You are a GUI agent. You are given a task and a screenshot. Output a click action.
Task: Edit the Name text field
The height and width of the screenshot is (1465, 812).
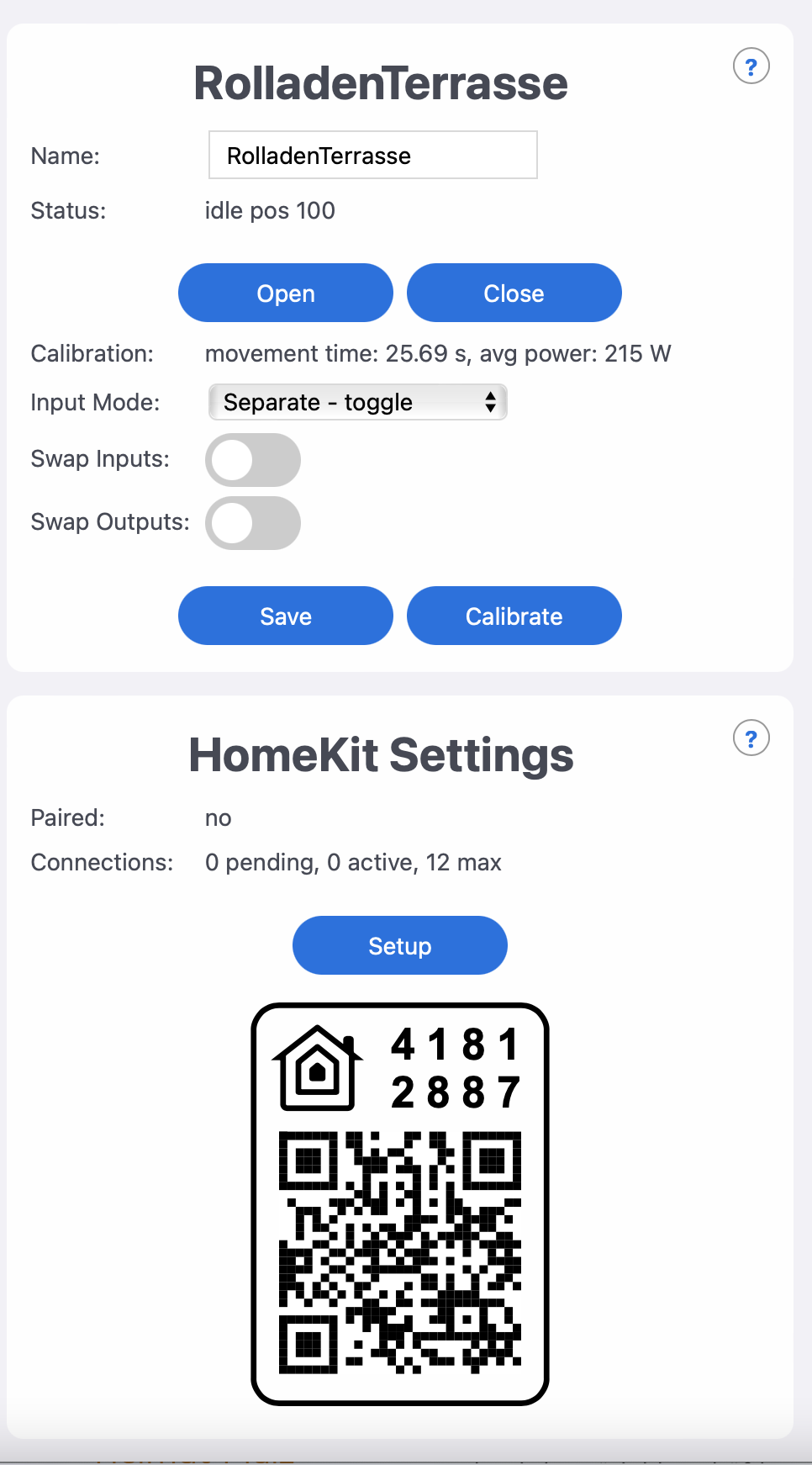[372, 156]
